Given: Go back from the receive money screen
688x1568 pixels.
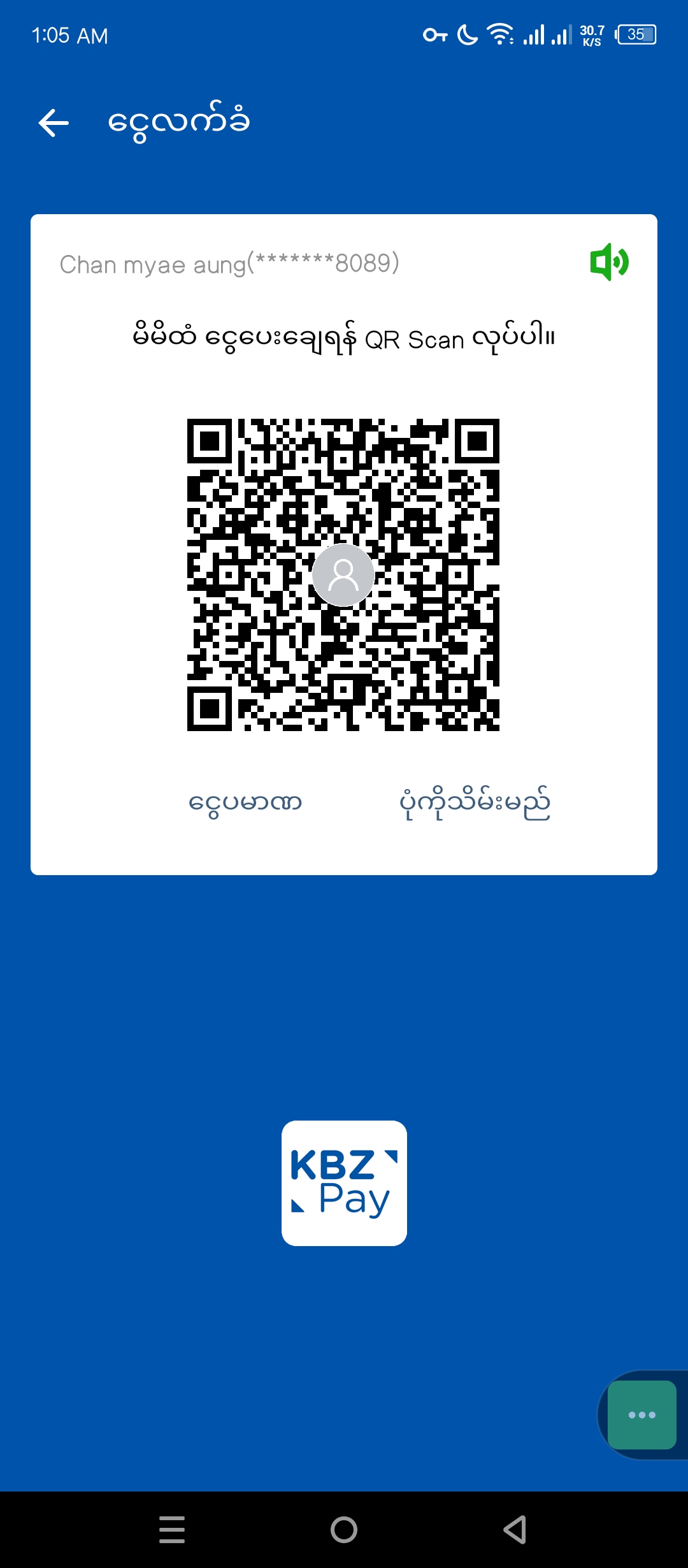Looking at the screenshot, I should point(54,122).
